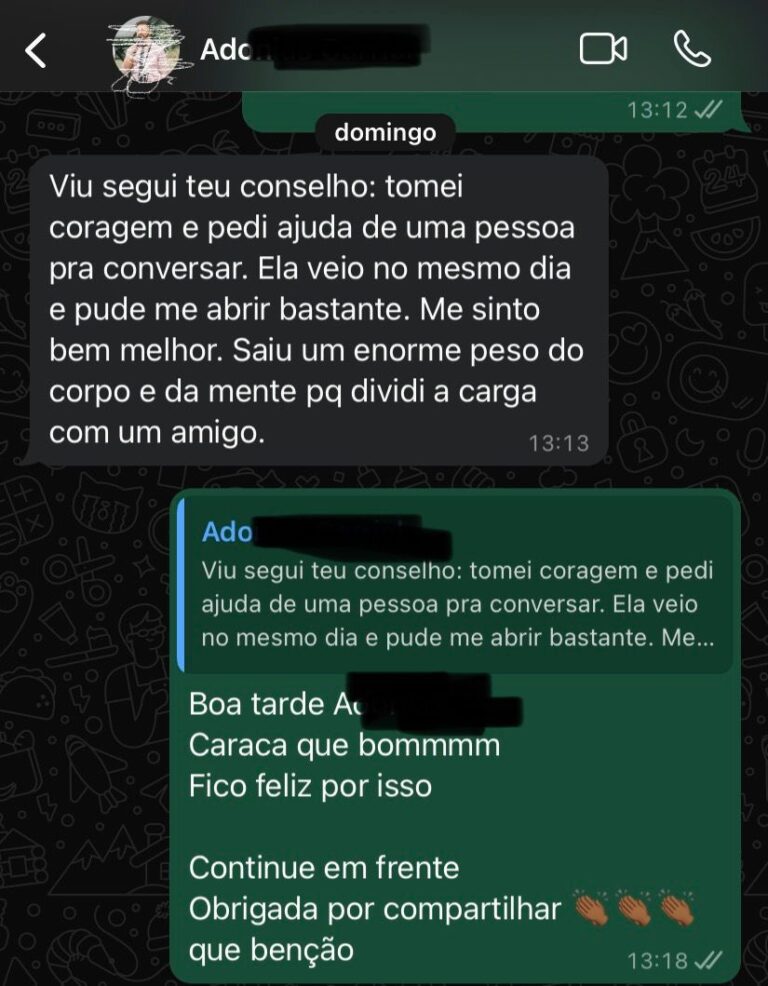
Task: Go back to the chat list
Action: 36,50
